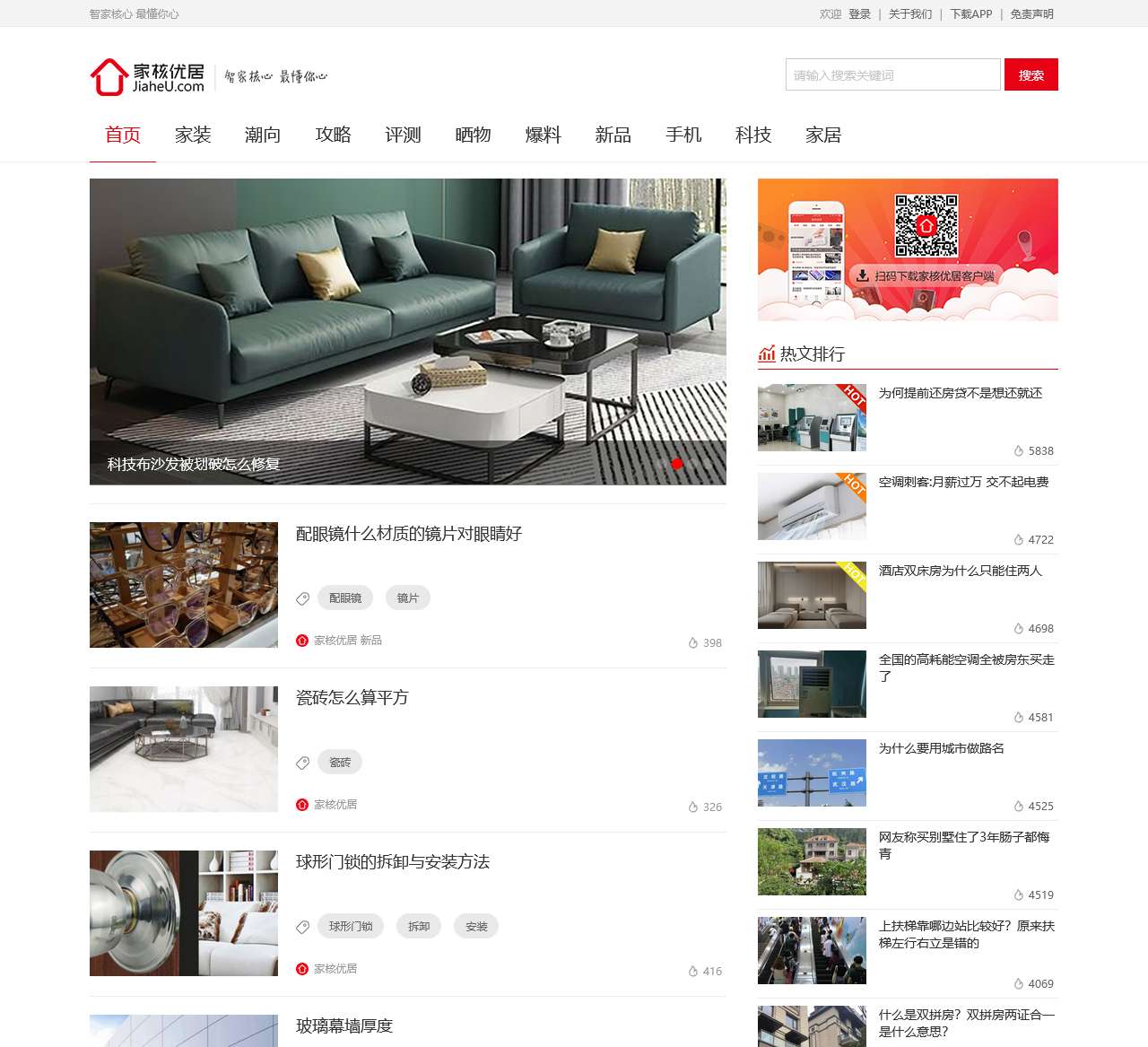Open the sofa banner 科技布沙发被划破怎么修复
The height and width of the screenshot is (1047, 1148).
(407, 331)
